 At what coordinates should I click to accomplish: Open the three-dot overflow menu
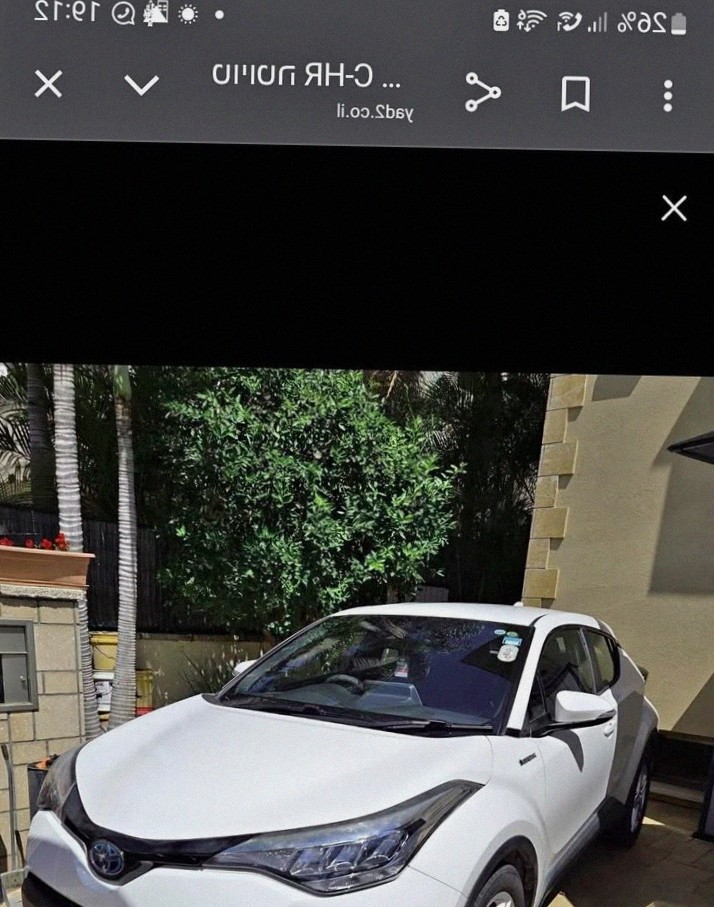coord(667,95)
